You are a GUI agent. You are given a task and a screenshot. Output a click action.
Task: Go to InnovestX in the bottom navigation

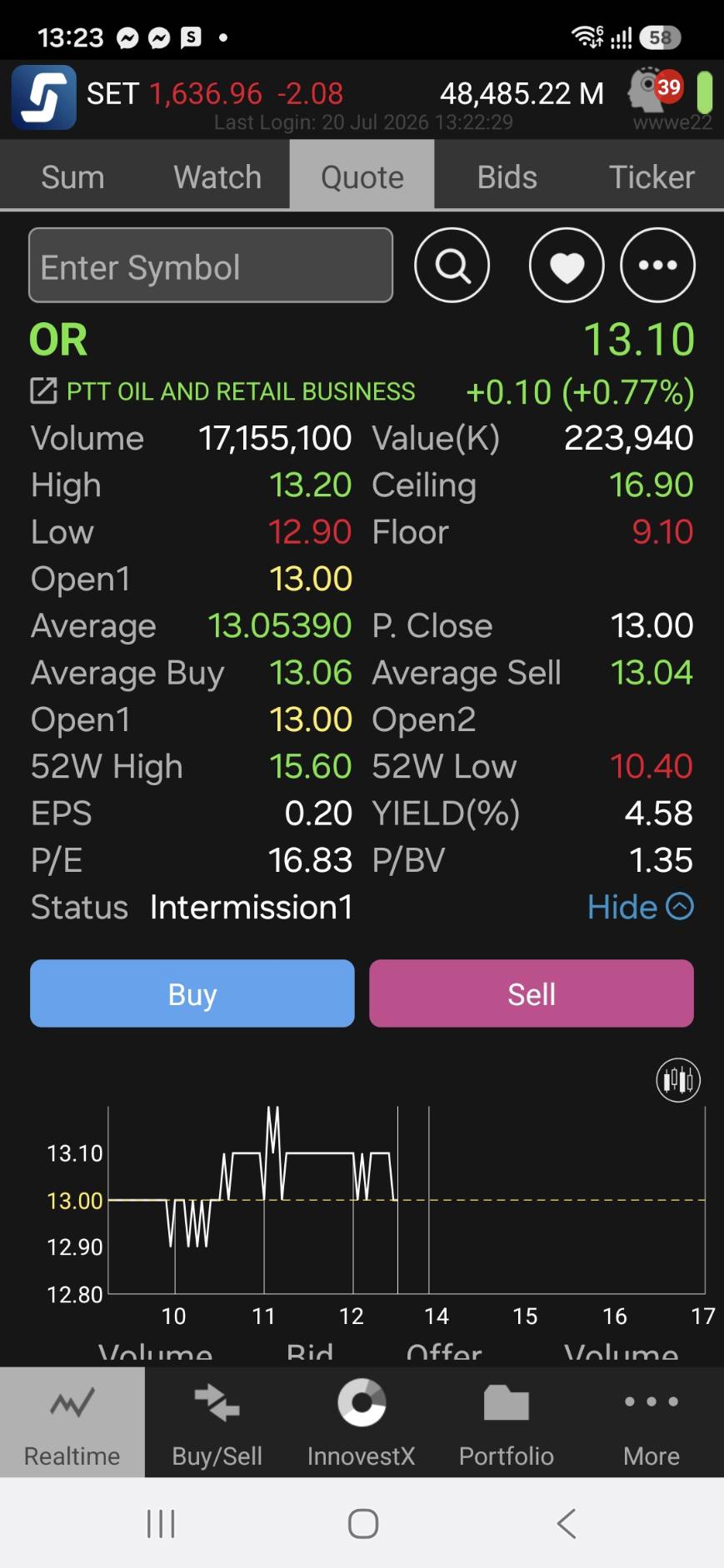coord(362,1422)
